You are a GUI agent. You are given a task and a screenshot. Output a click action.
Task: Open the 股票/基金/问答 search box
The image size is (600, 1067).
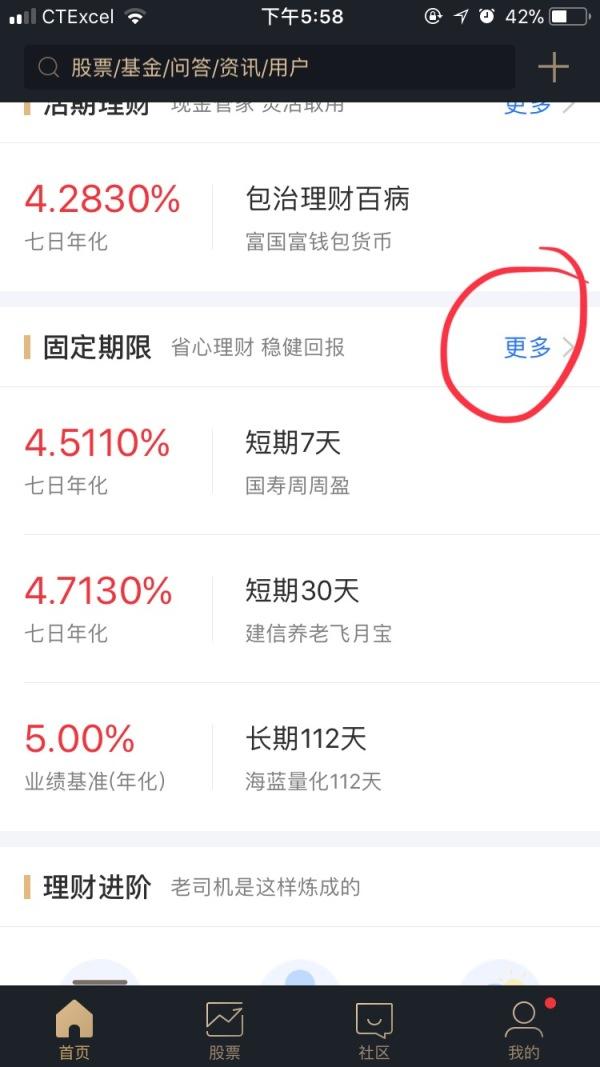(x=269, y=67)
